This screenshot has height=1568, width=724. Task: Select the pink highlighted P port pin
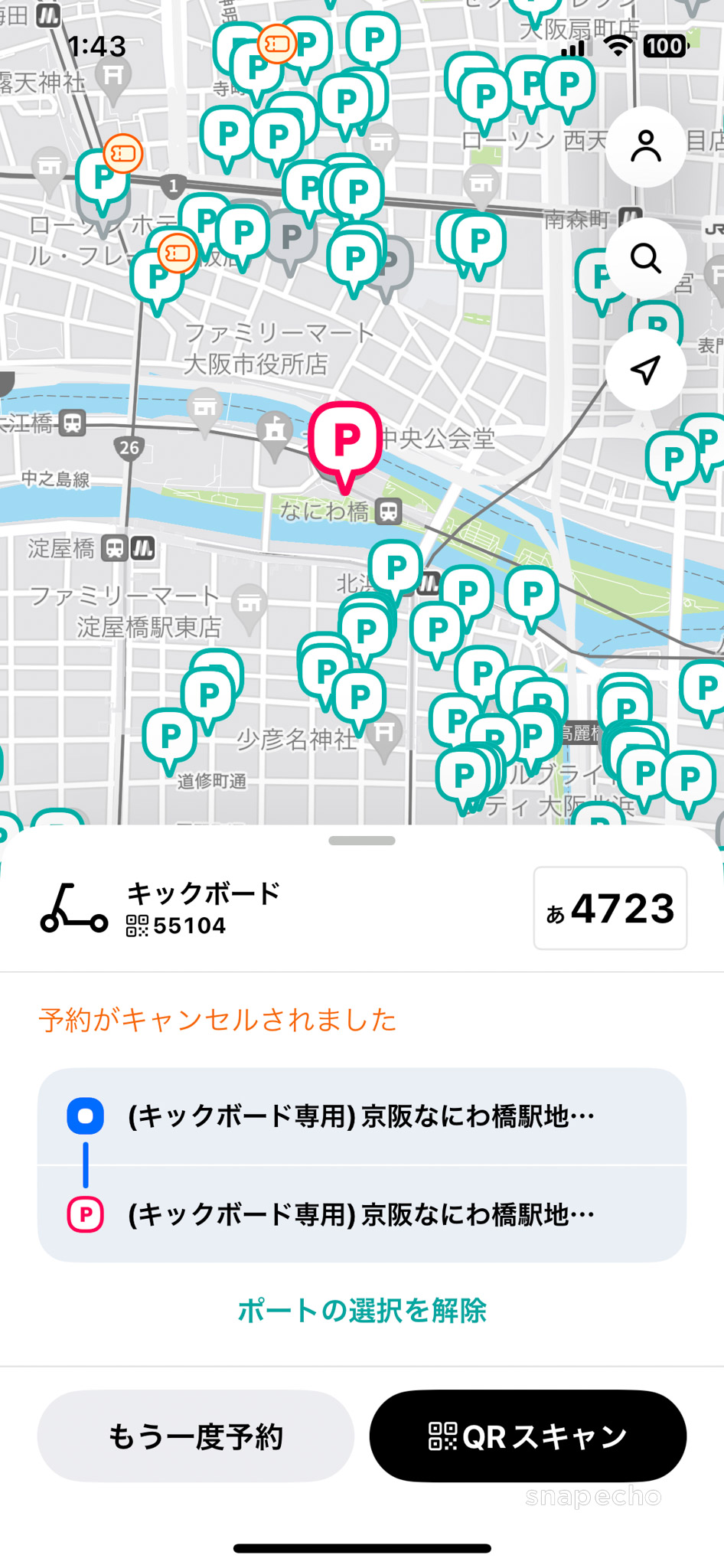(x=347, y=438)
